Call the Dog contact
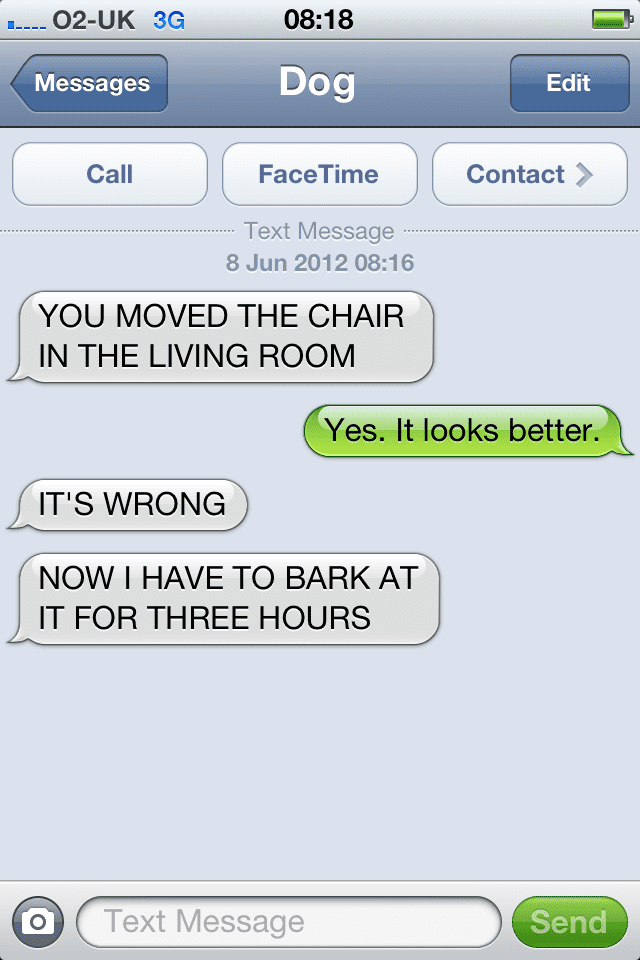This screenshot has width=640, height=960. pyautogui.click(x=110, y=174)
